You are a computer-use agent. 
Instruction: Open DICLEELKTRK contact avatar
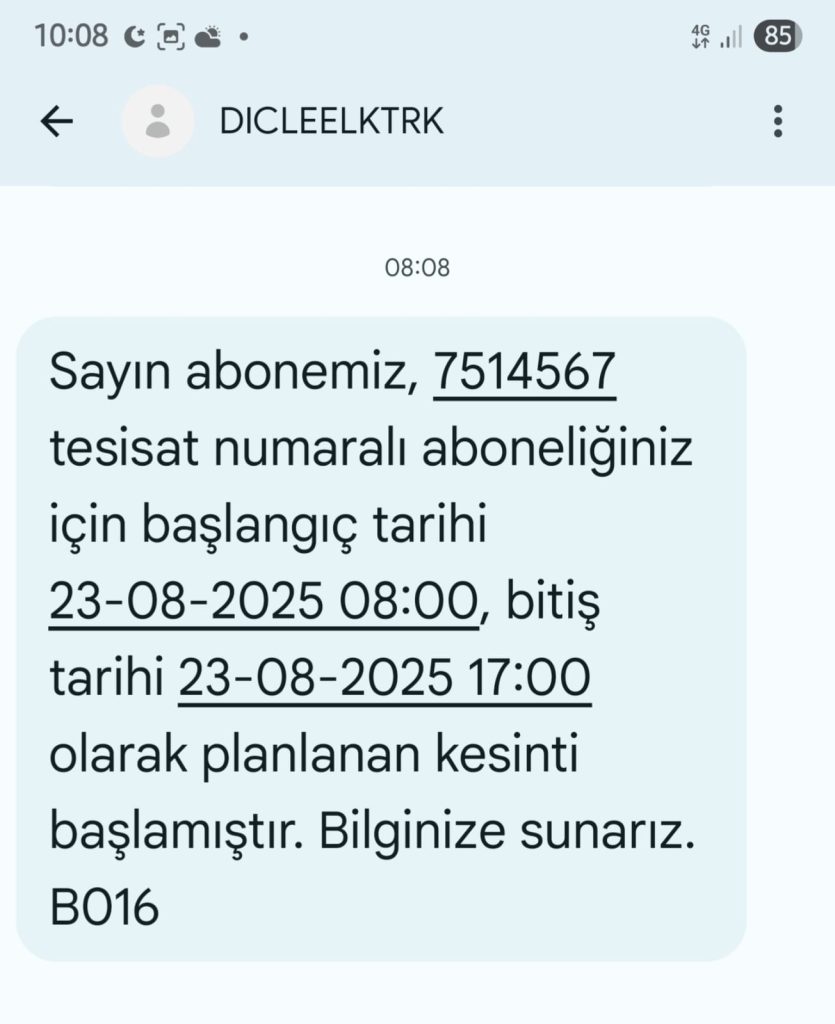pos(157,122)
